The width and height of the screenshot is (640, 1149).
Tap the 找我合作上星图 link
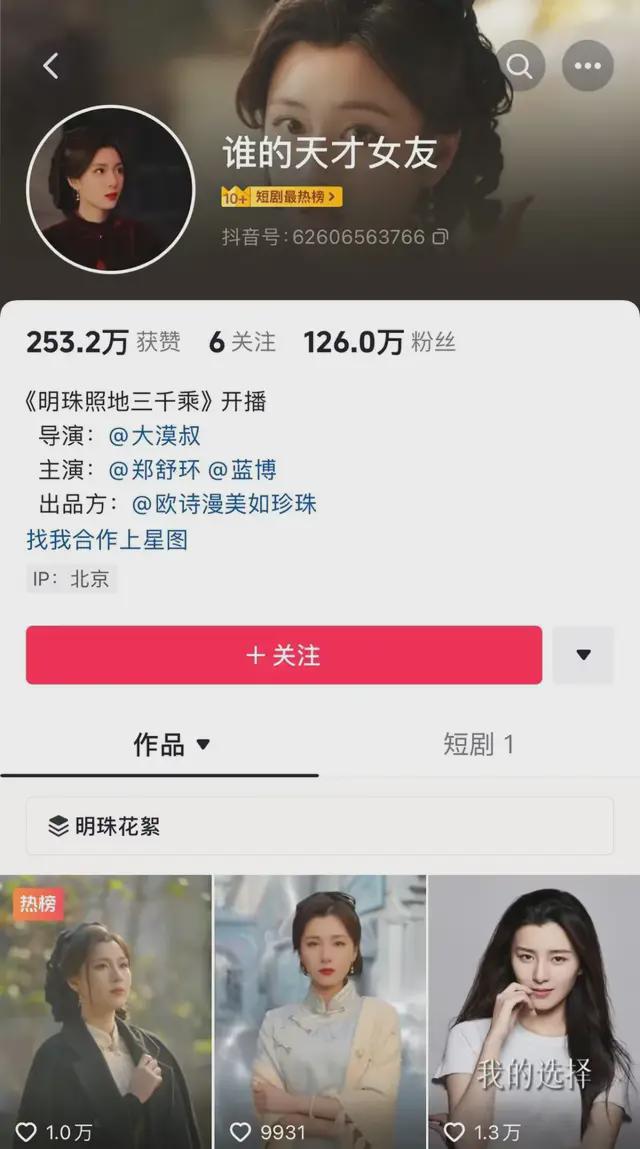coord(107,540)
